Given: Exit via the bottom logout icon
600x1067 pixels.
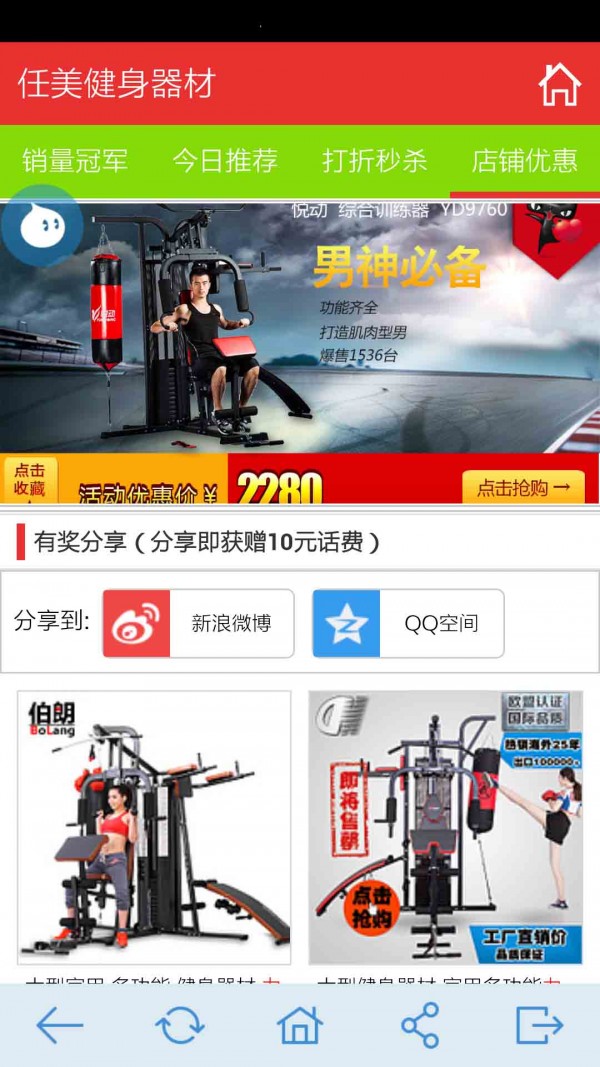Looking at the screenshot, I should point(540,1025).
